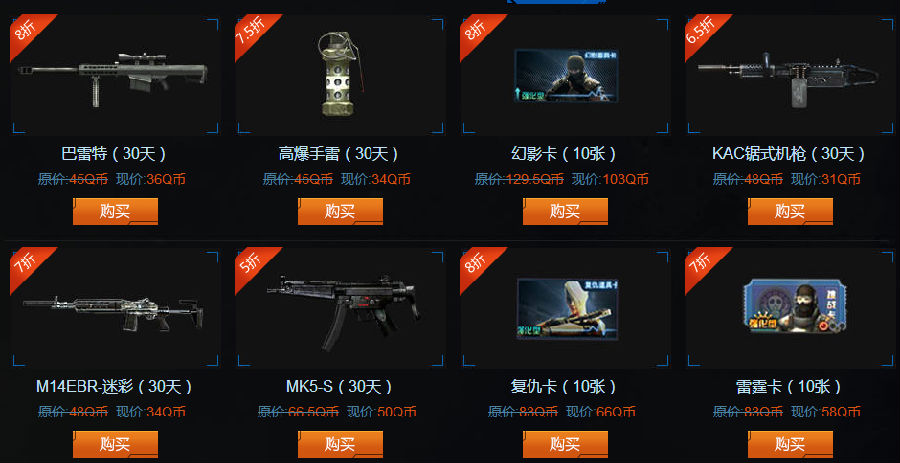The height and width of the screenshot is (463, 900).
Task: Tap 购买 under M14EBR-迷彩
Action: point(115,445)
